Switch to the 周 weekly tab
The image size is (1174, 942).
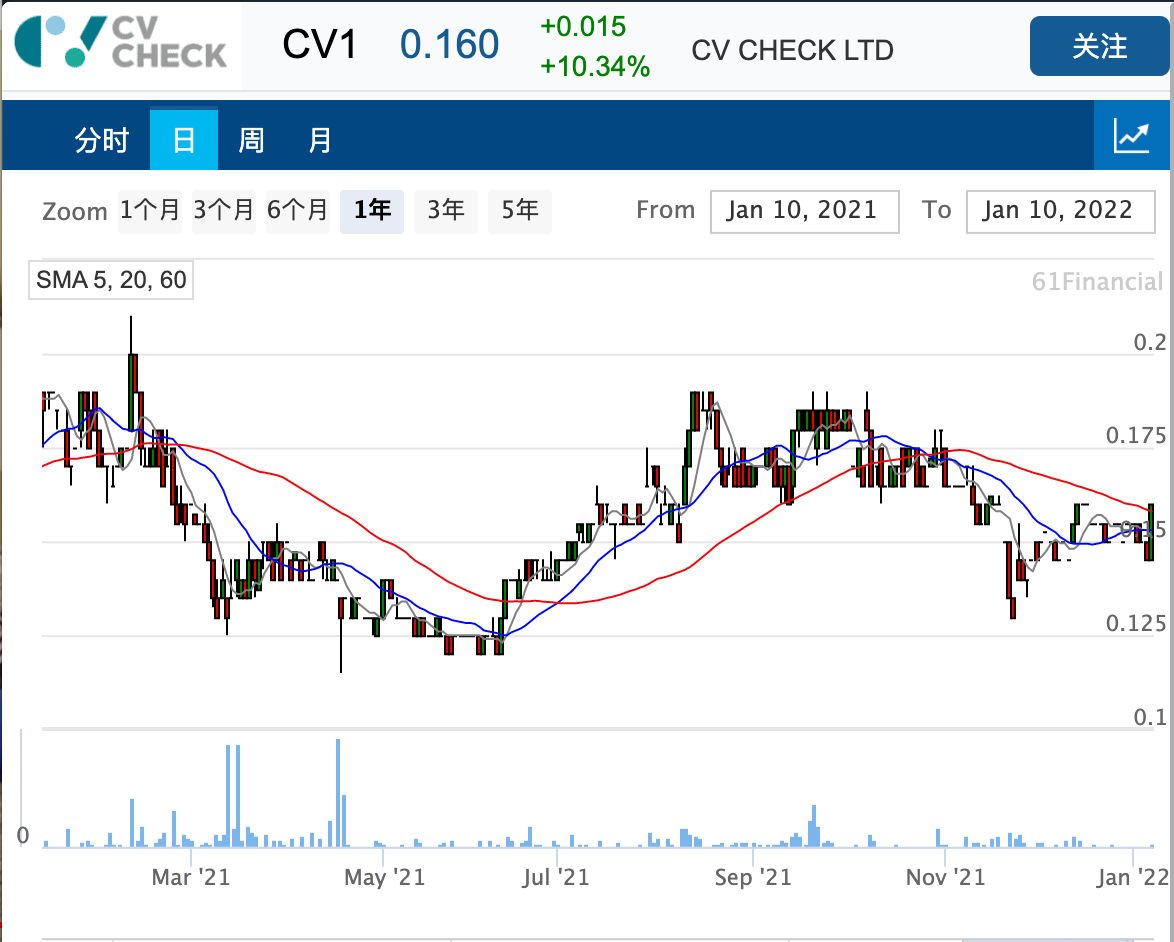coord(251,140)
